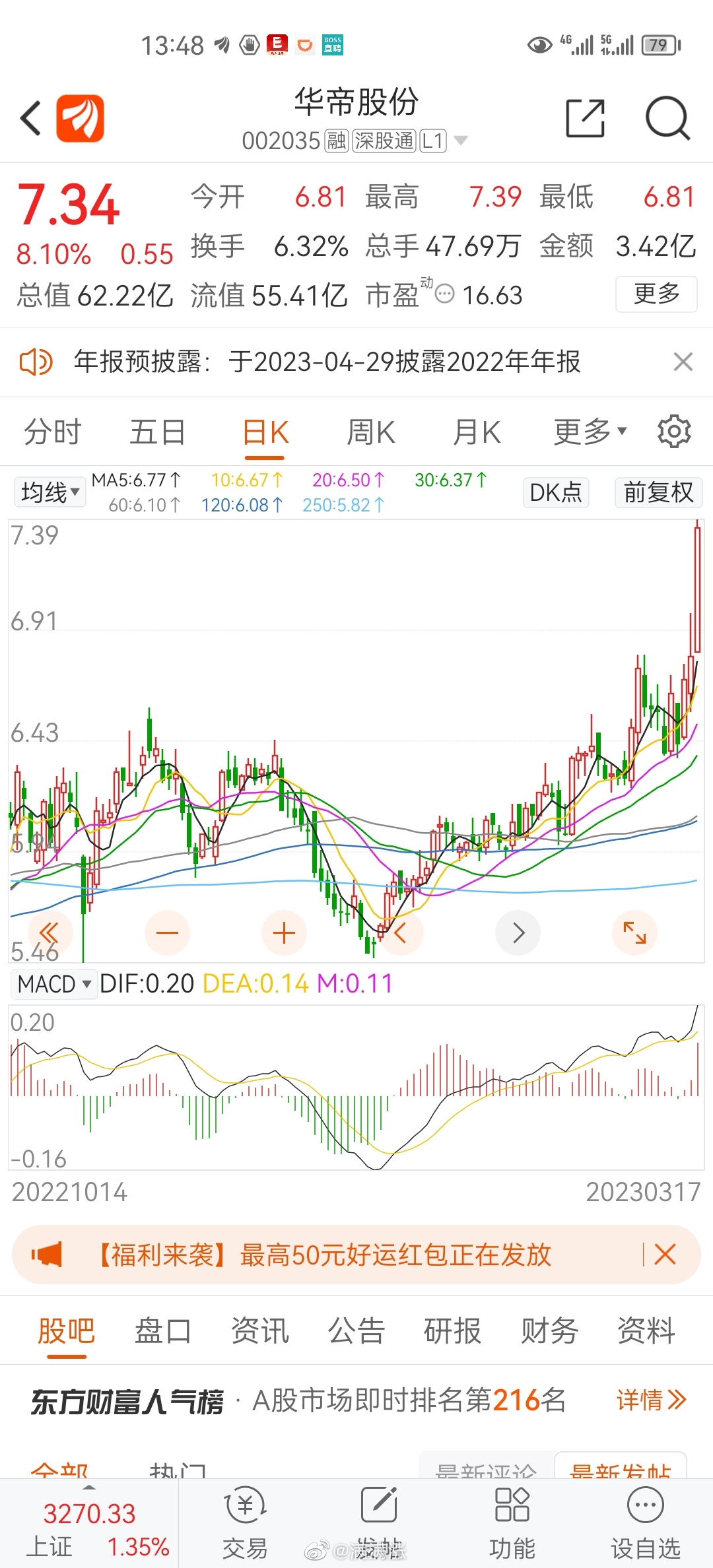The height and width of the screenshot is (1568, 713).
Task: Switch to the 周K chart tab
Action: coord(371,432)
